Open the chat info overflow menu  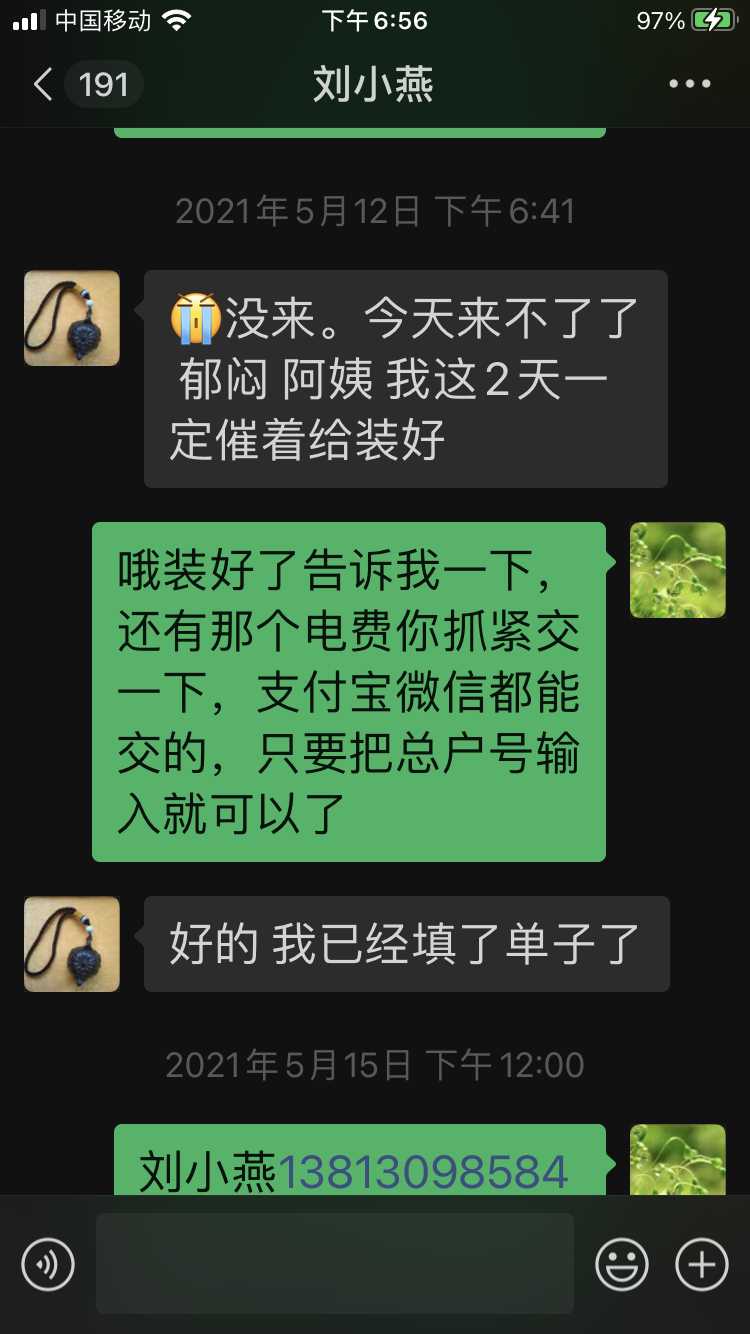pos(689,85)
